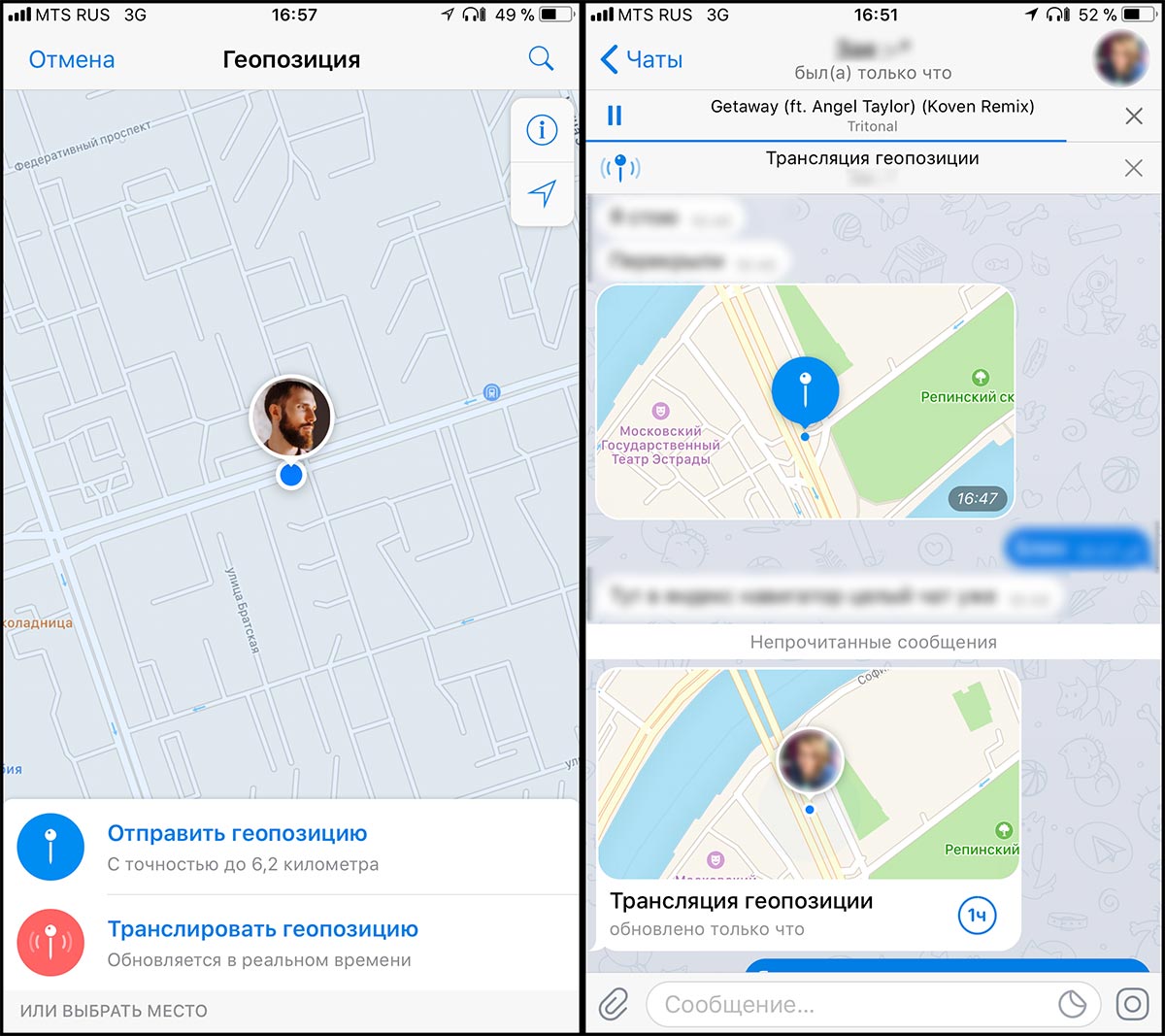Open the sticker panel icon
Viewport: 1165px width, 1036px height.
pos(1072,1004)
